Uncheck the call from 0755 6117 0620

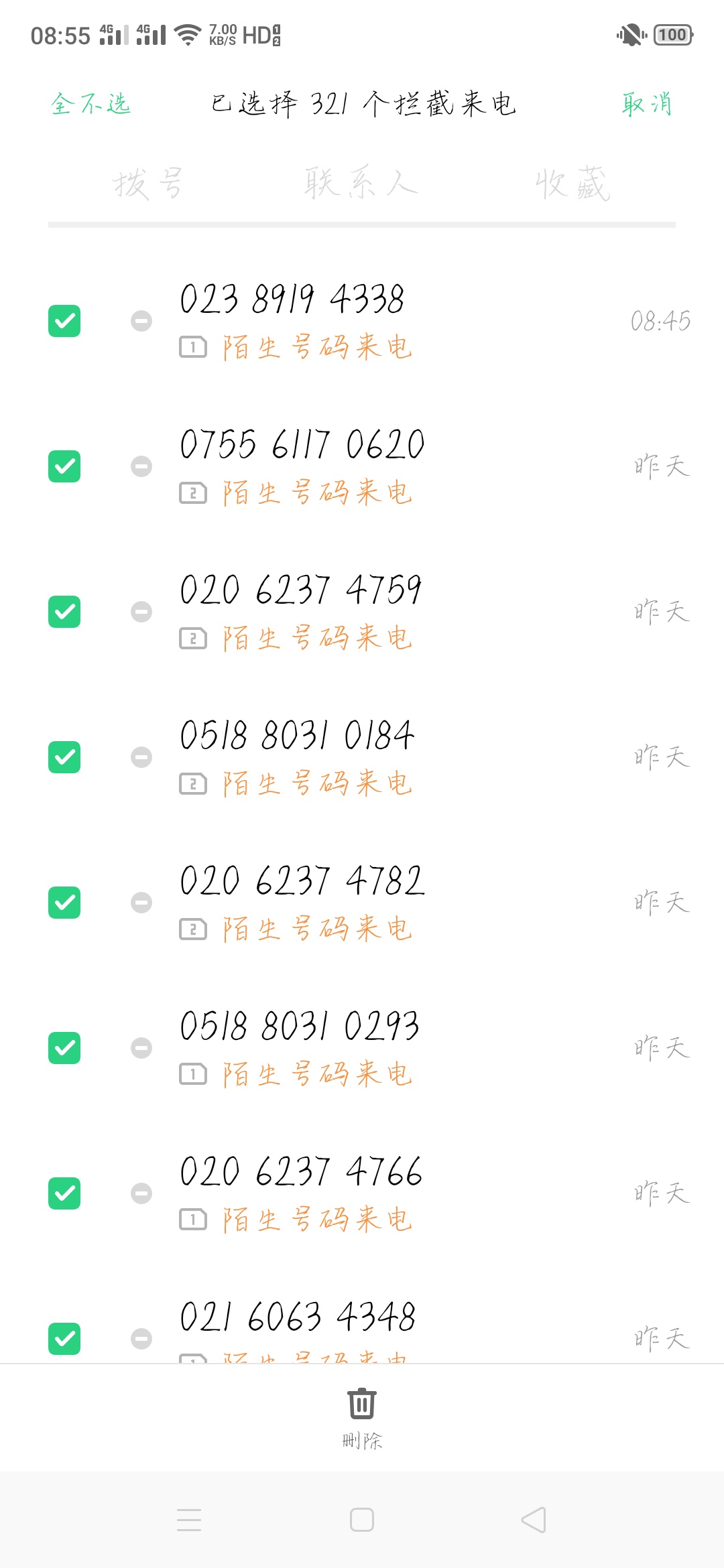coord(64,466)
